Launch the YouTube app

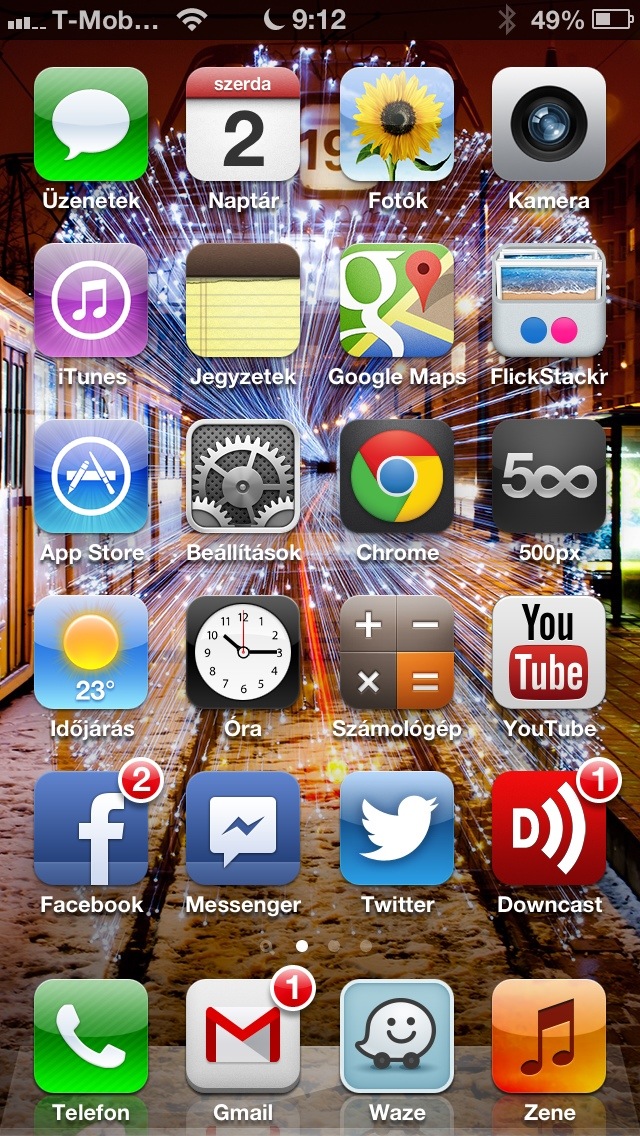(x=549, y=652)
